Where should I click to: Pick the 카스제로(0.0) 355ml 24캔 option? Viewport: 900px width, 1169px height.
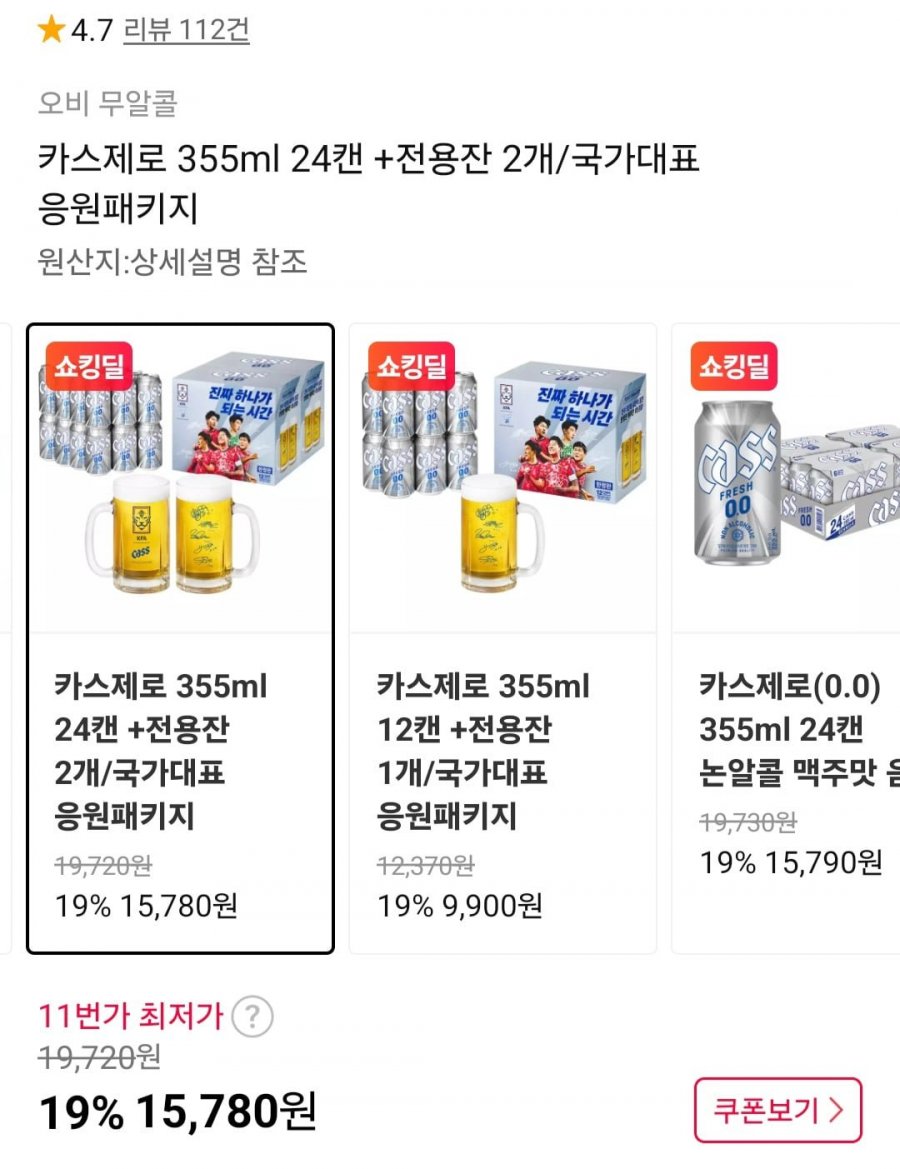click(786, 638)
